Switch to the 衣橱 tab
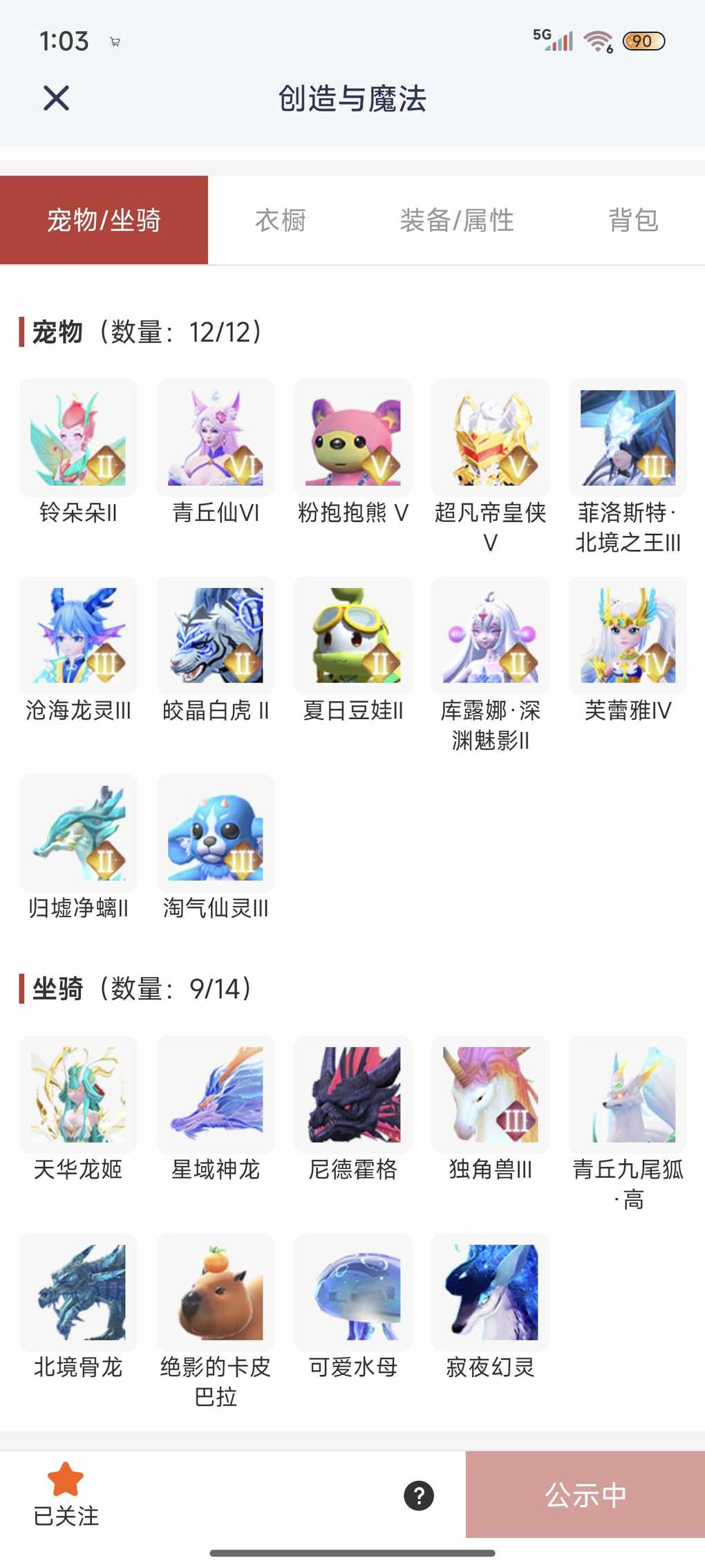 pyautogui.click(x=281, y=220)
